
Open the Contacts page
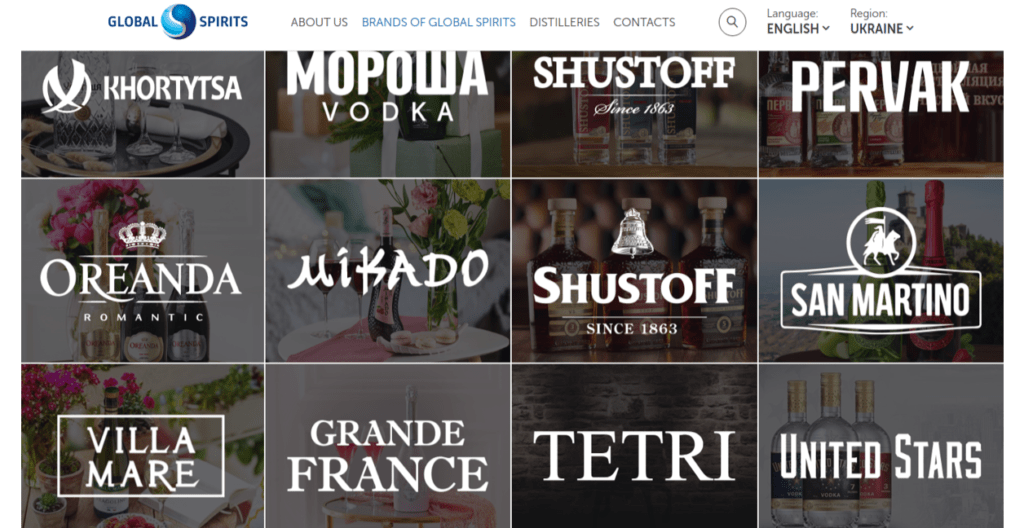coord(644,22)
